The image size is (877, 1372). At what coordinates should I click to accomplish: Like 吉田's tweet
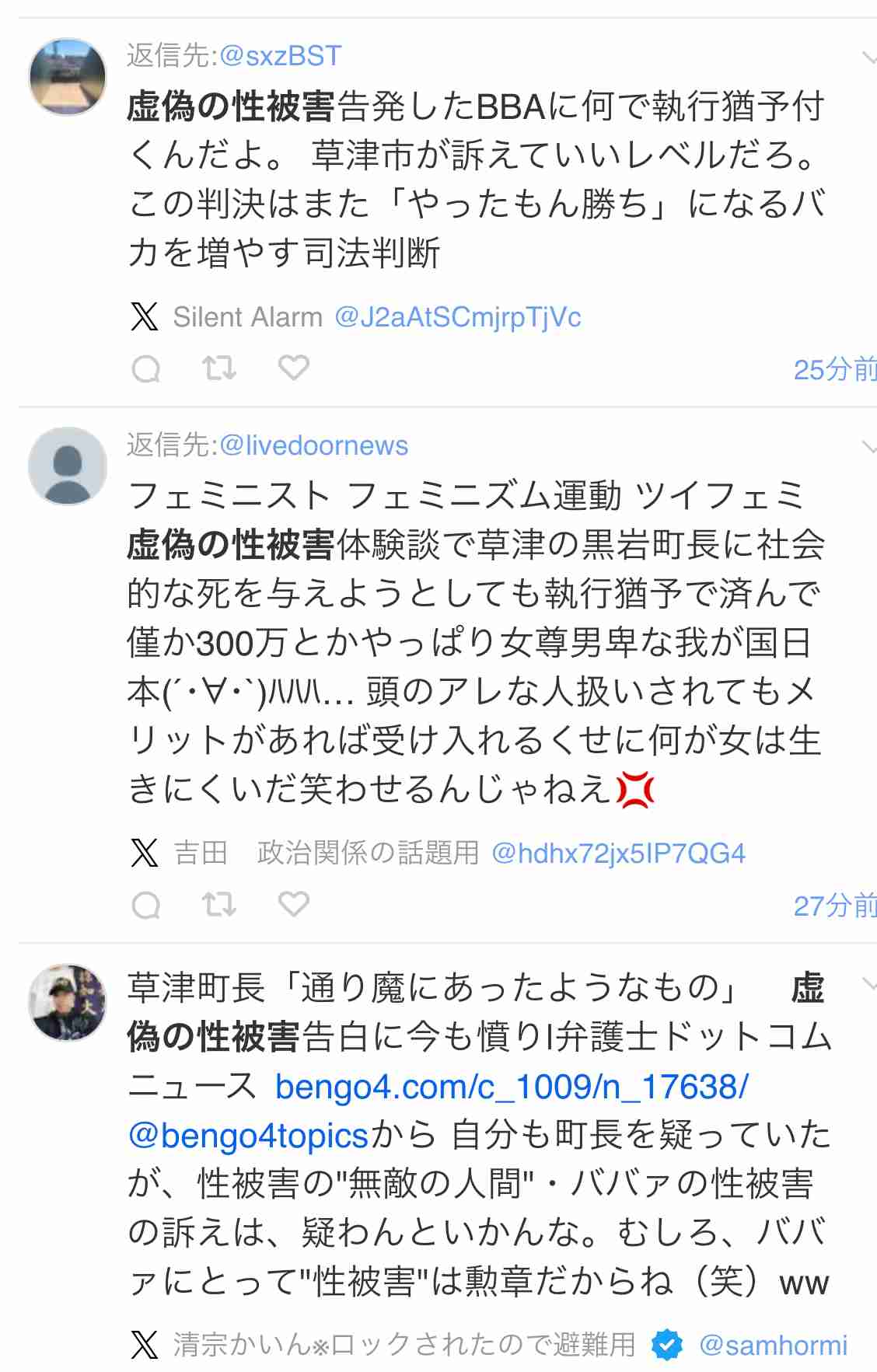coord(294,904)
